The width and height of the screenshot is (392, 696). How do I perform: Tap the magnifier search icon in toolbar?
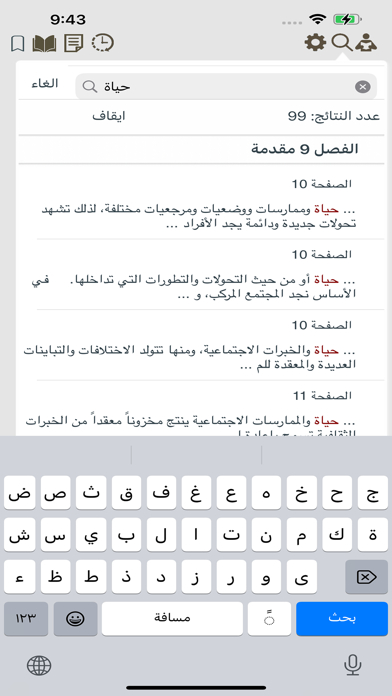pos(342,43)
